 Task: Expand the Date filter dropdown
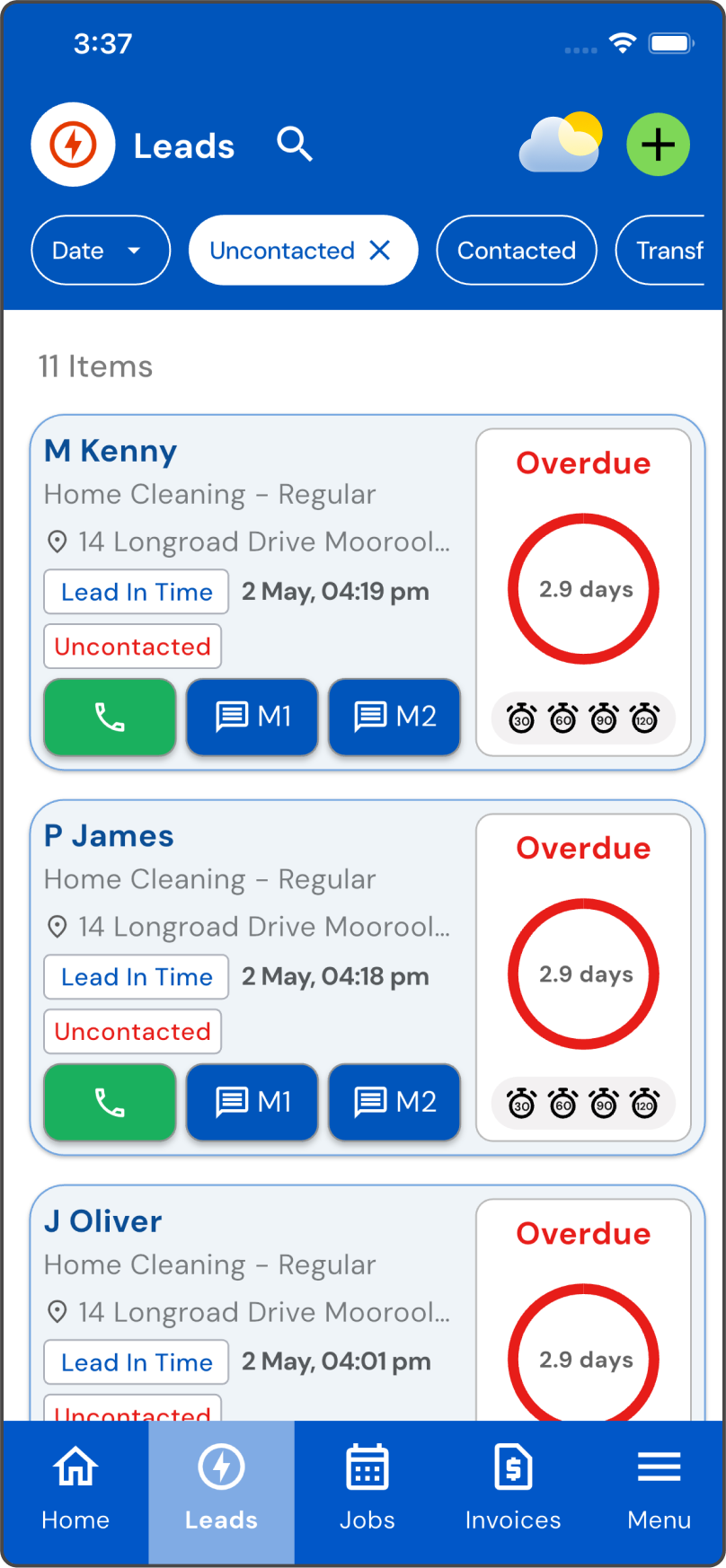click(x=101, y=251)
